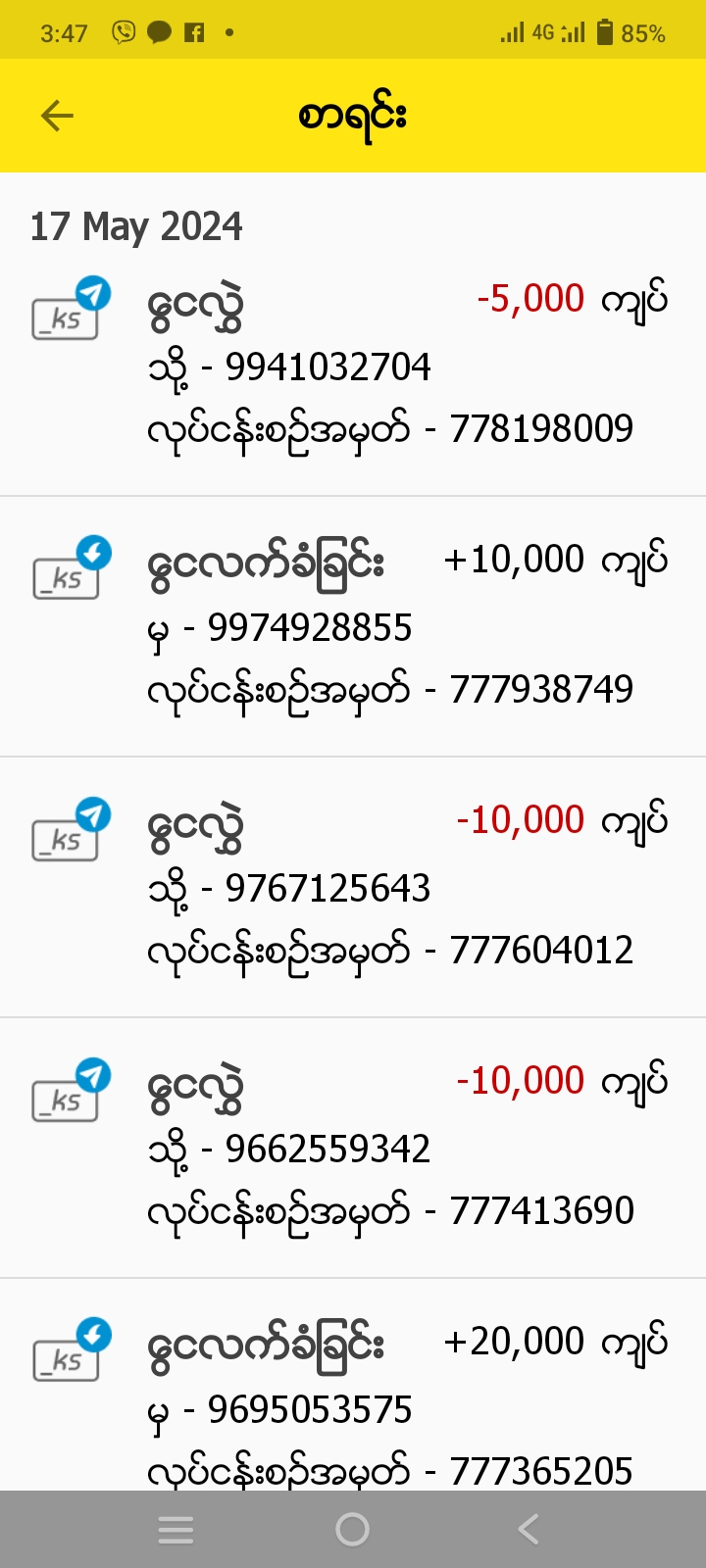
Task: Open the -5,000 transfer to 9941032704
Action: click(x=353, y=365)
